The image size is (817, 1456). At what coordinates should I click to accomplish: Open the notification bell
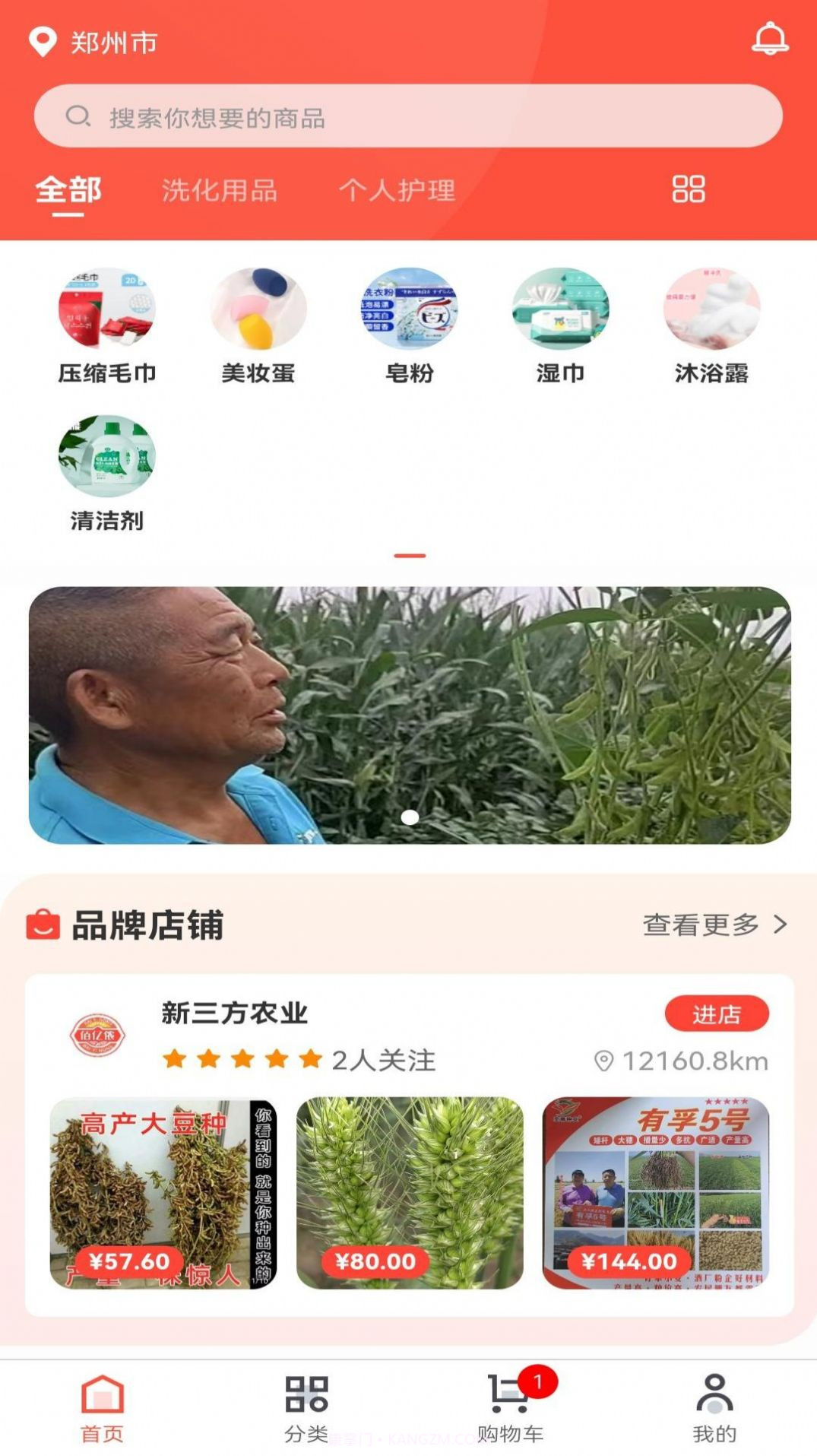pyautogui.click(x=771, y=43)
